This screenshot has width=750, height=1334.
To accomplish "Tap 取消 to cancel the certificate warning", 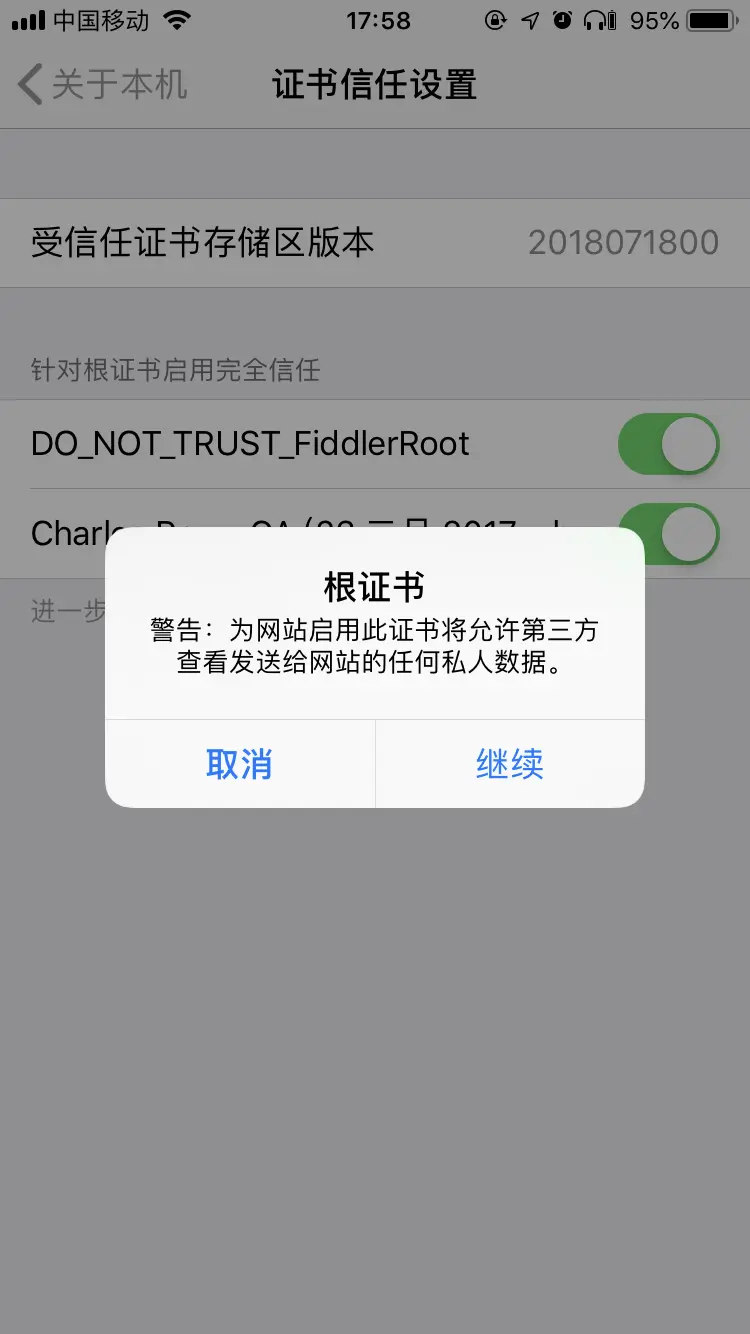I will click(x=240, y=764).
